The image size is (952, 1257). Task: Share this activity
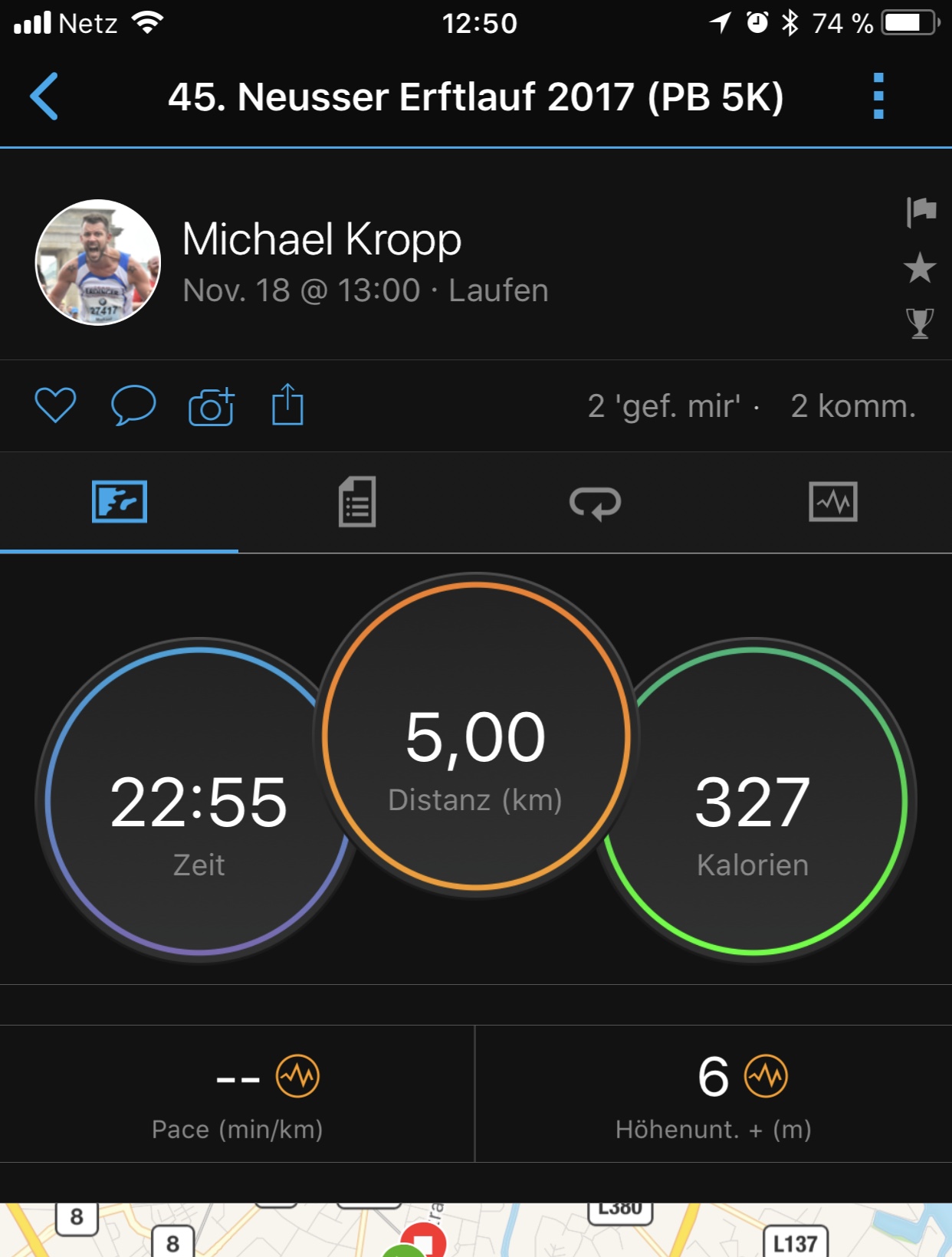tap(287, 405)
